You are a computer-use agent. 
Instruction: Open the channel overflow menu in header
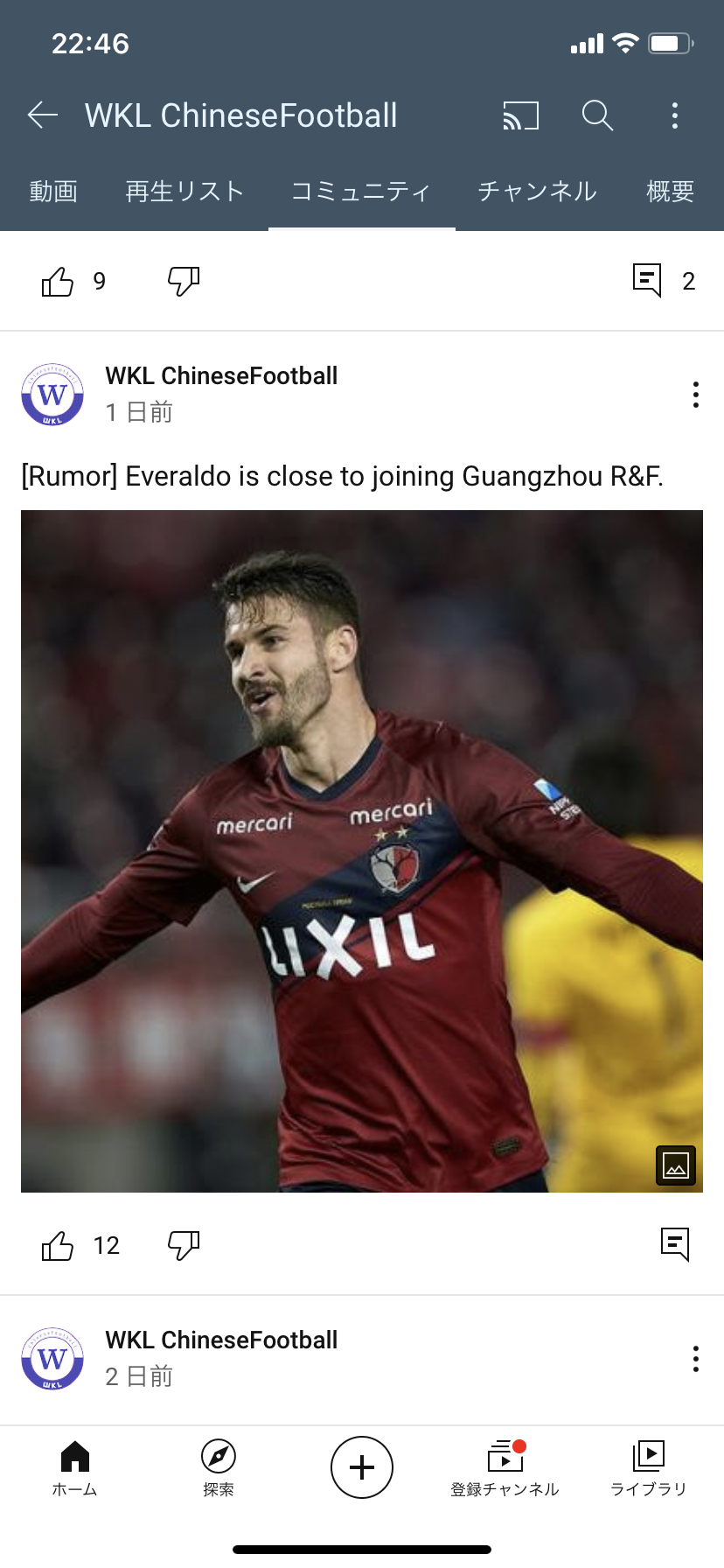click(674, 115)
